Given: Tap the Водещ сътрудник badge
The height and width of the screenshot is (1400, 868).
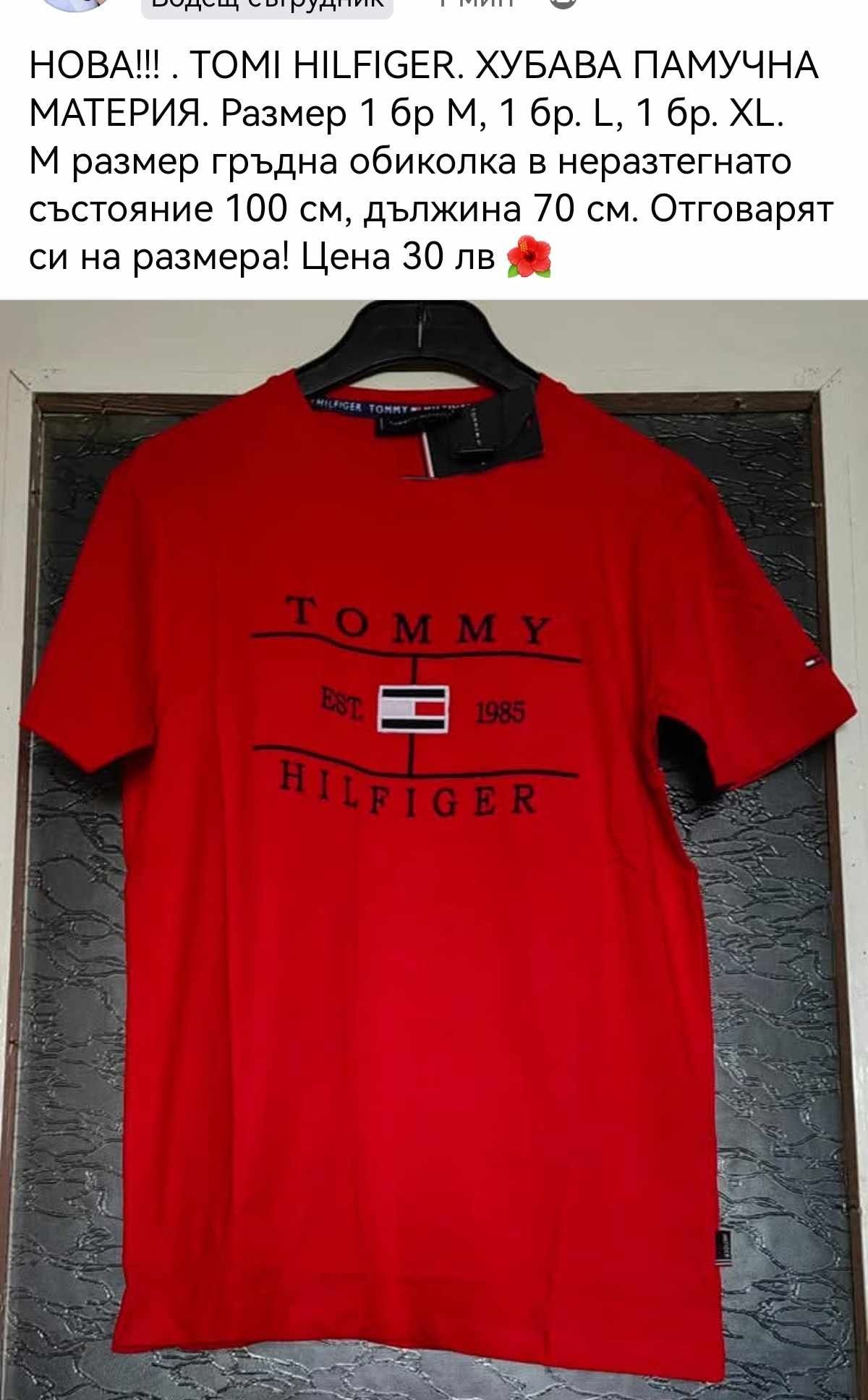Looking at the screenshot, I should (266, 6).
